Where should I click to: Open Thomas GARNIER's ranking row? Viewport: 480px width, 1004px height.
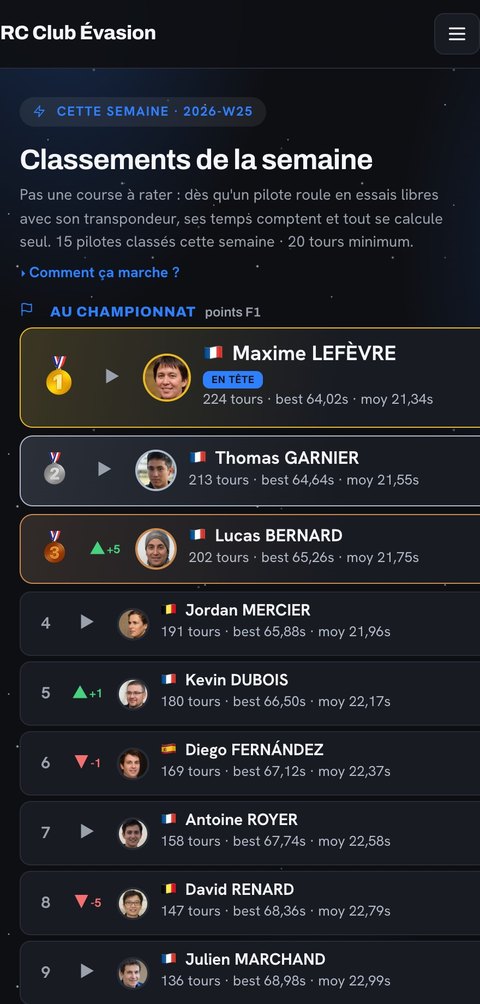(x=250, y=471)
